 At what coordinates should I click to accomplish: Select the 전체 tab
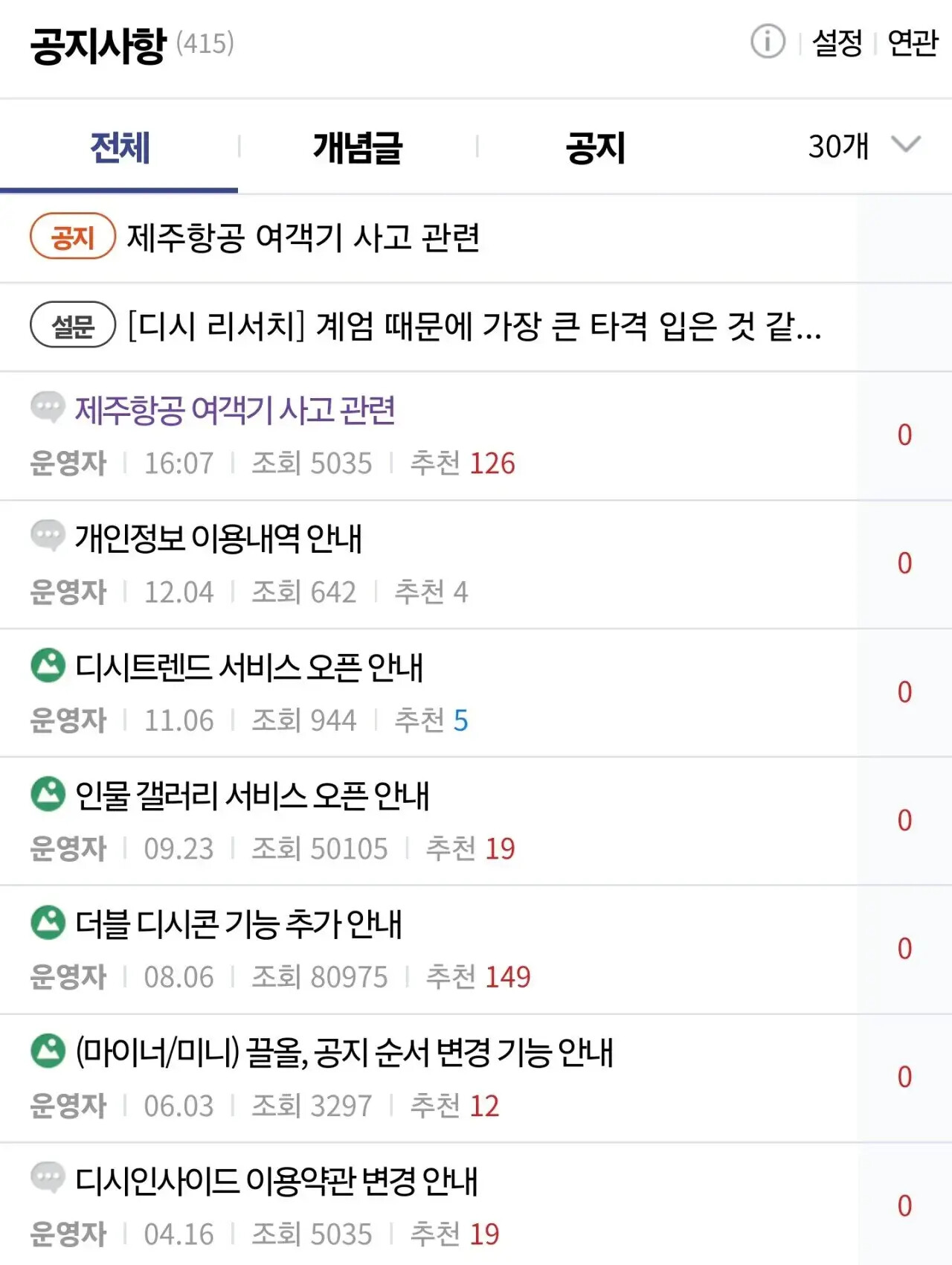[x=119, y=147]
